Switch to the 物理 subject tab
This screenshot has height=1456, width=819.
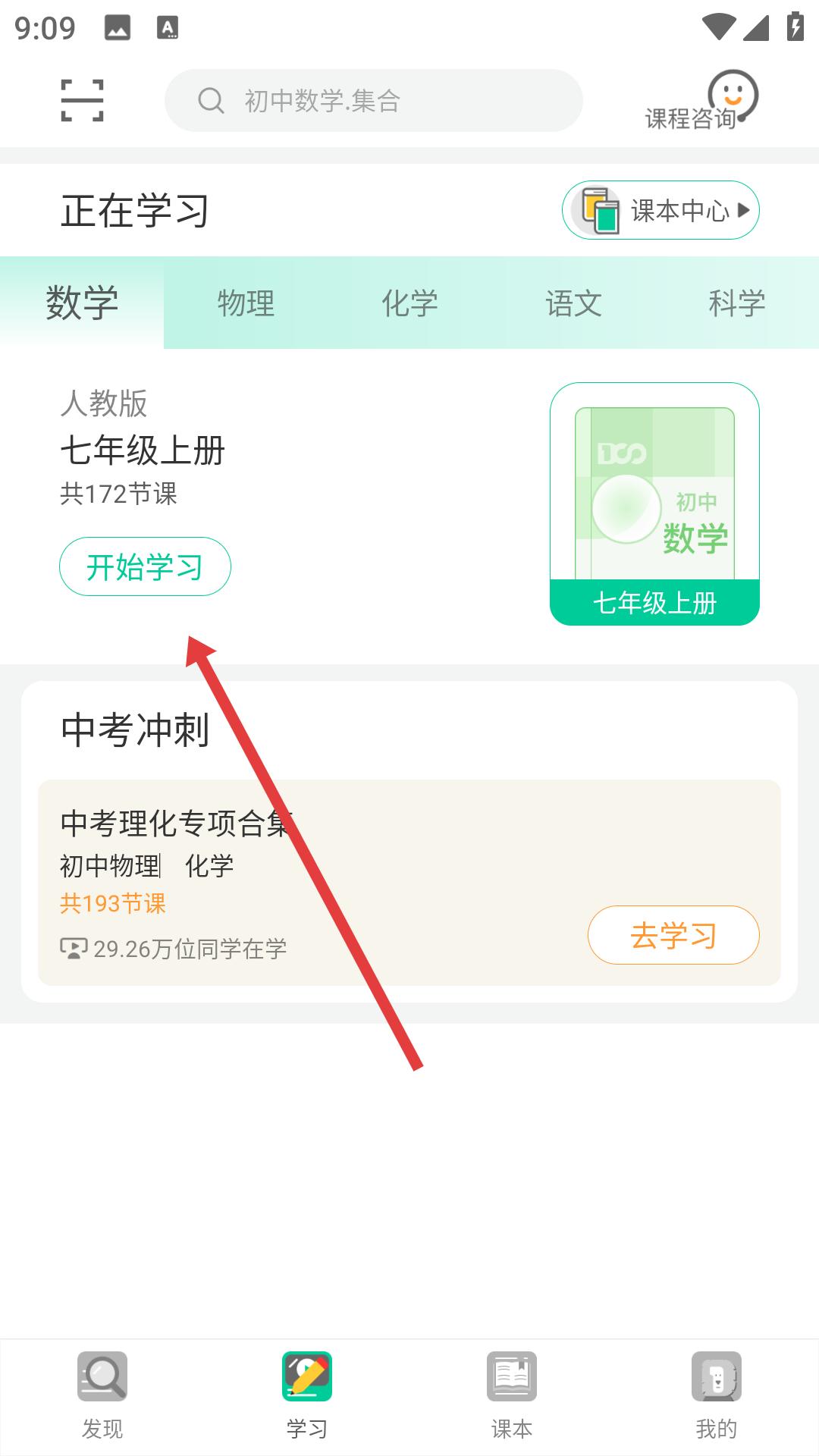246,303
